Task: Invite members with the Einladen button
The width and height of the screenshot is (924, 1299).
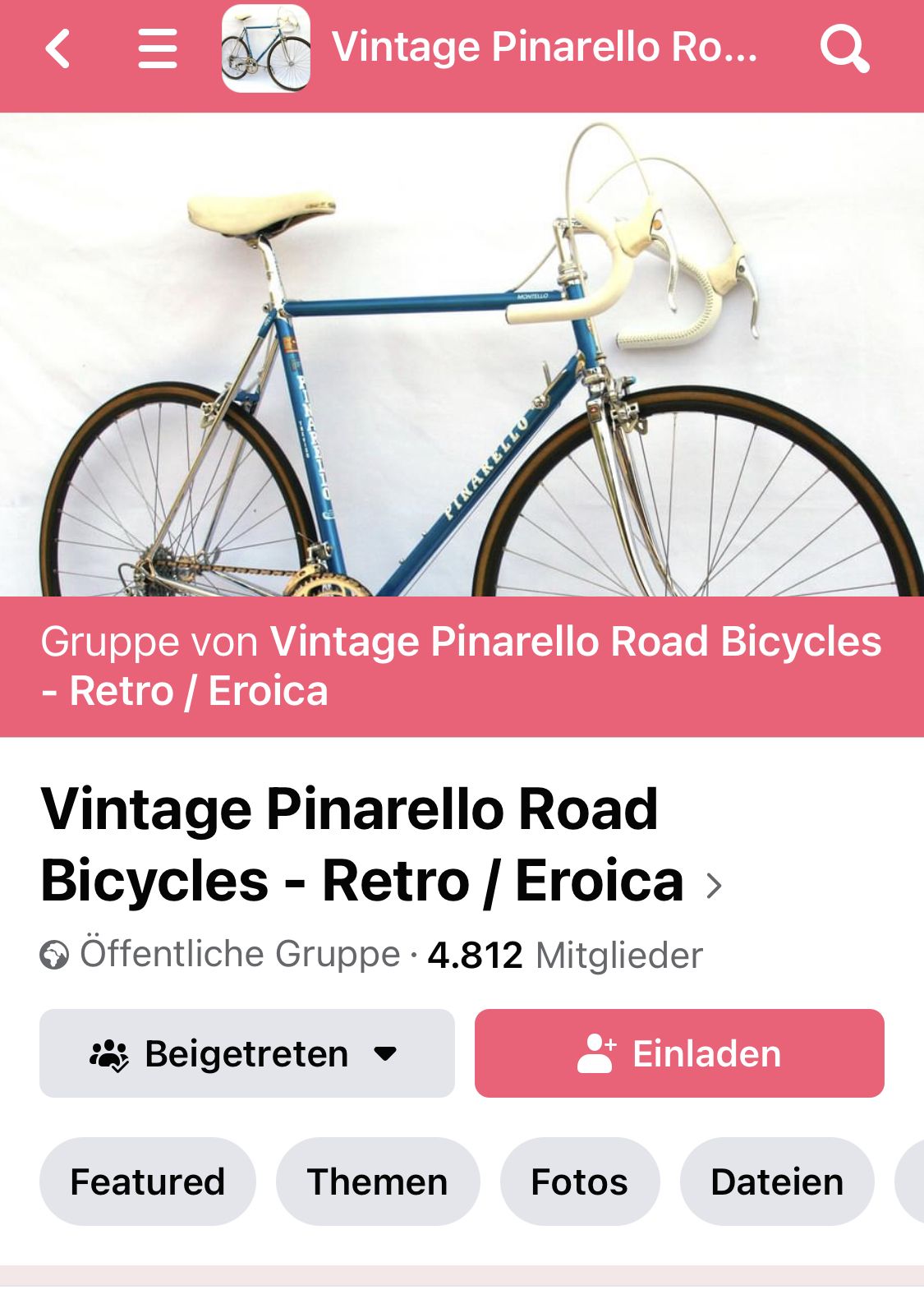Action: click(679, 1053)
